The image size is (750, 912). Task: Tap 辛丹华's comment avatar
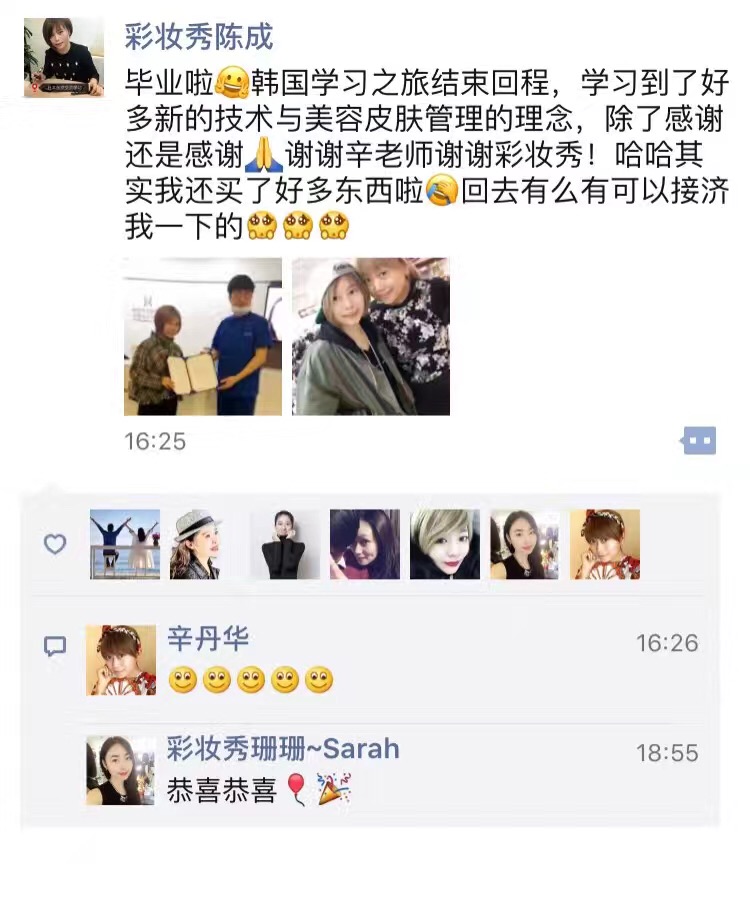click(x=121, y=660)
